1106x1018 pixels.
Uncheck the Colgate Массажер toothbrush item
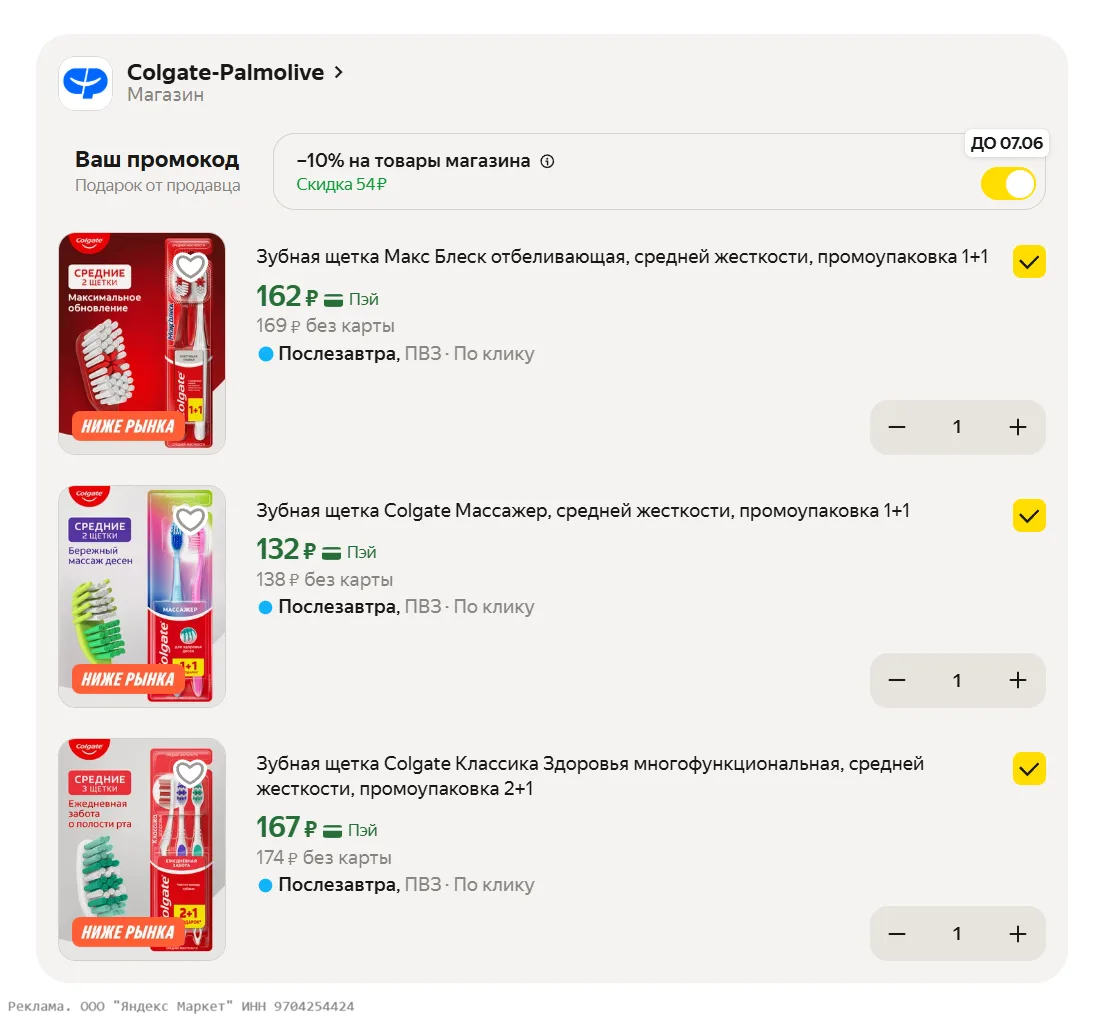[1029, 516]
